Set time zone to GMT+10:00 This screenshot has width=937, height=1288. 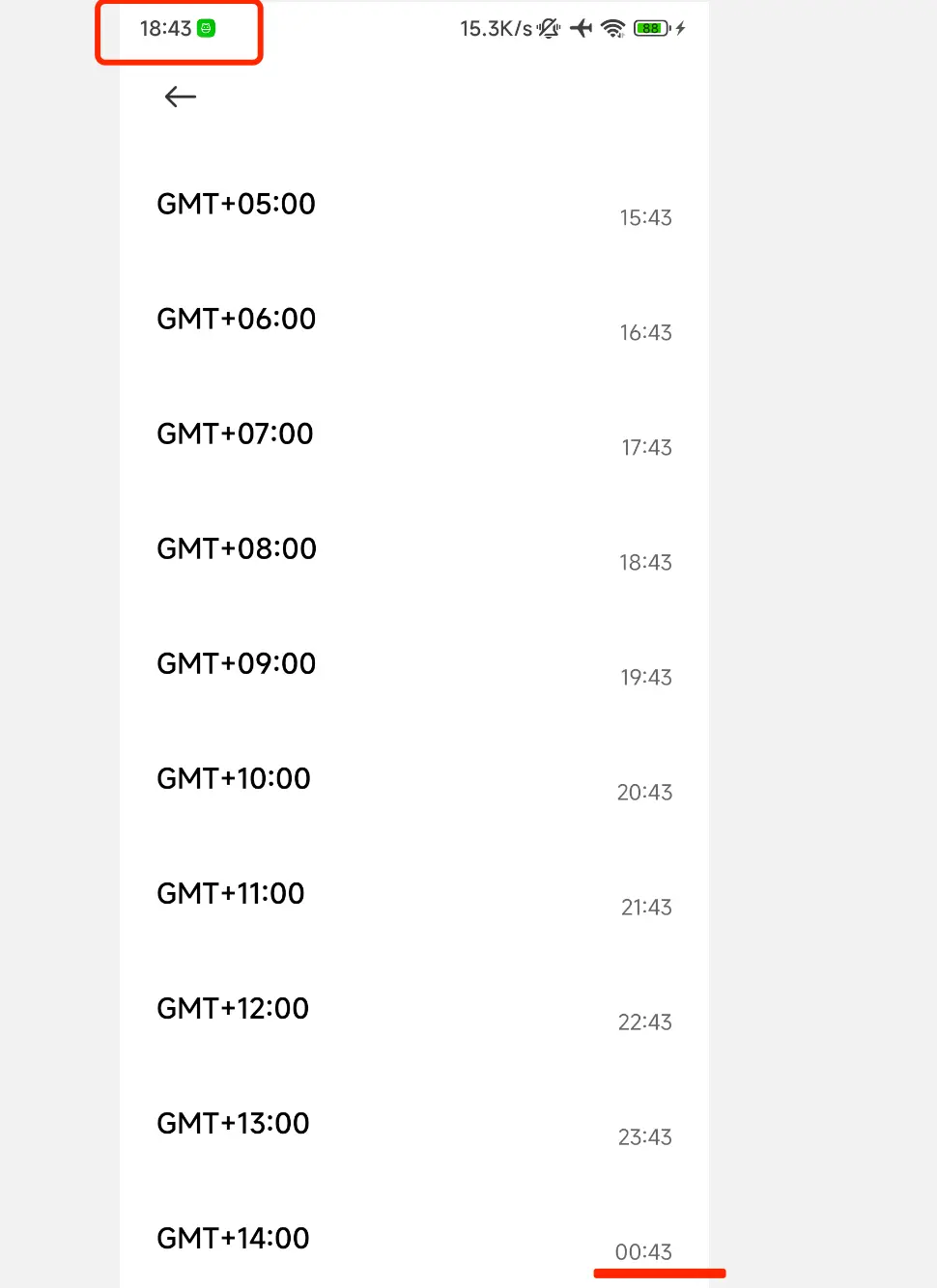[234, 779]
